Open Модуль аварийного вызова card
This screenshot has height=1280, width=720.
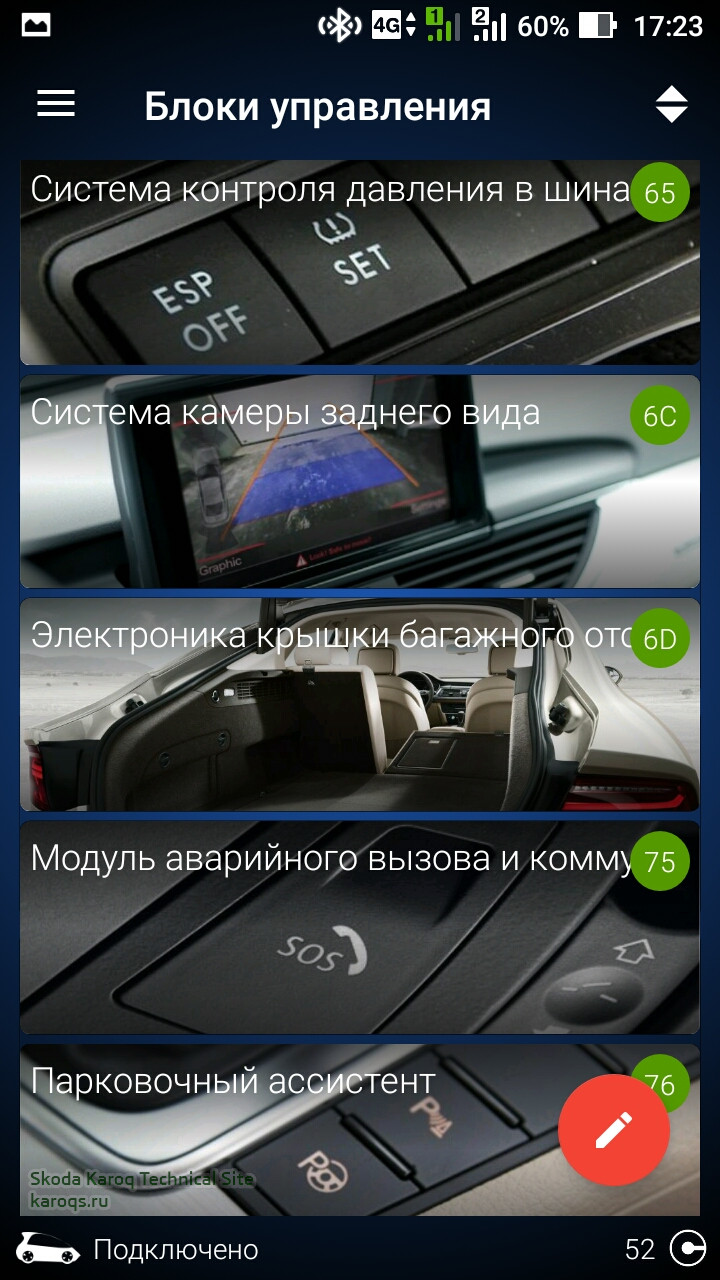[330, 930]
